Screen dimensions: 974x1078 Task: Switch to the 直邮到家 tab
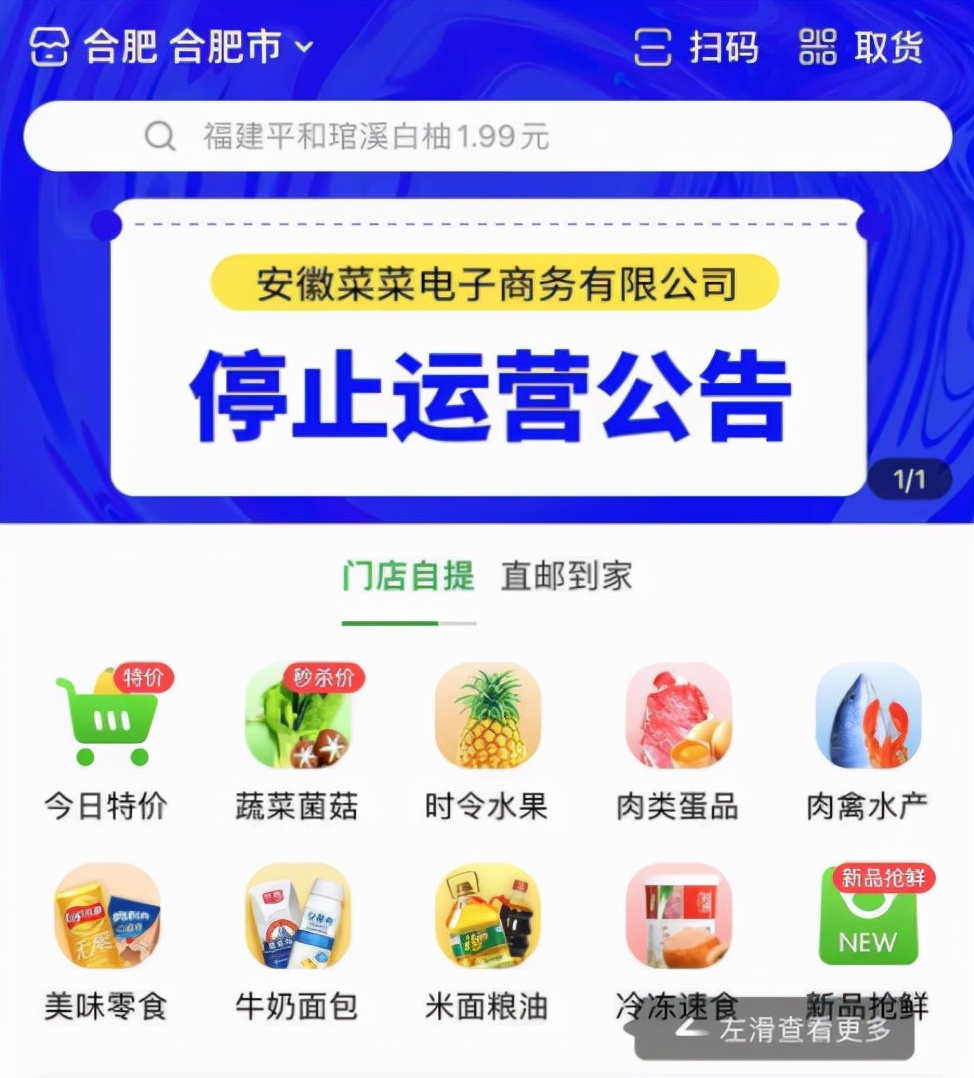[566, 576]
